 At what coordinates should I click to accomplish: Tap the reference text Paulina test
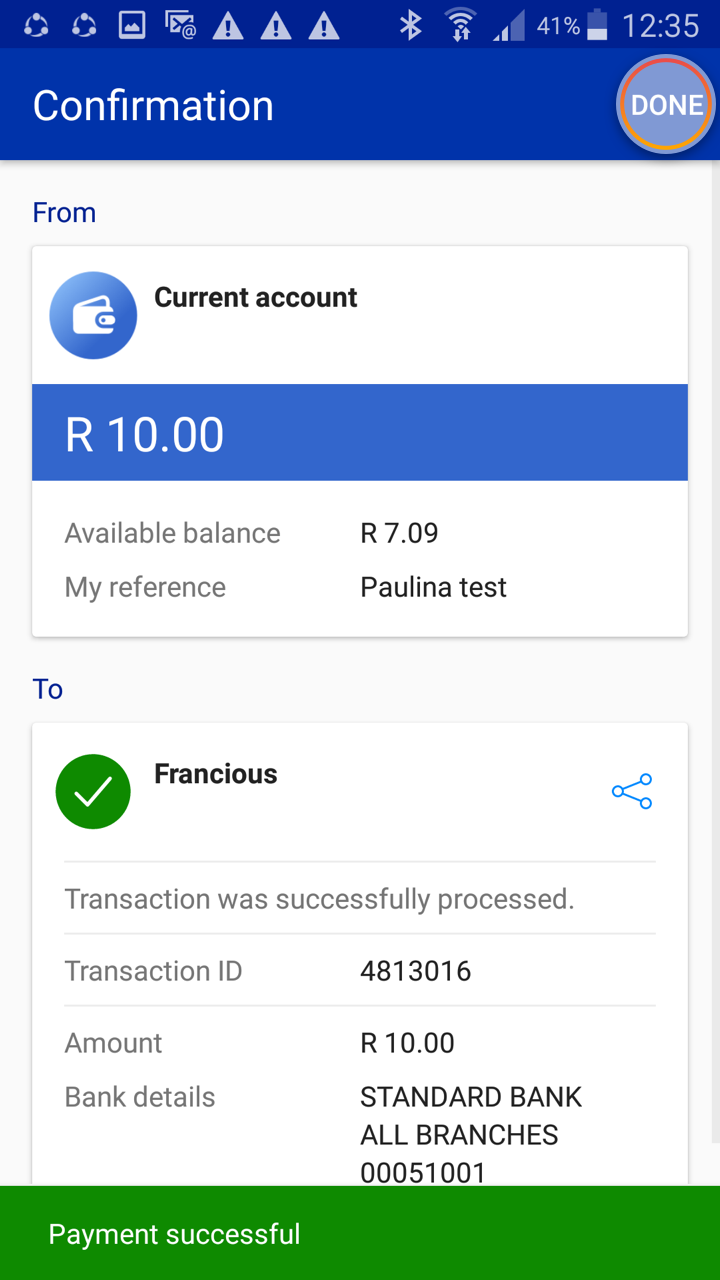[x=433, y=587]
